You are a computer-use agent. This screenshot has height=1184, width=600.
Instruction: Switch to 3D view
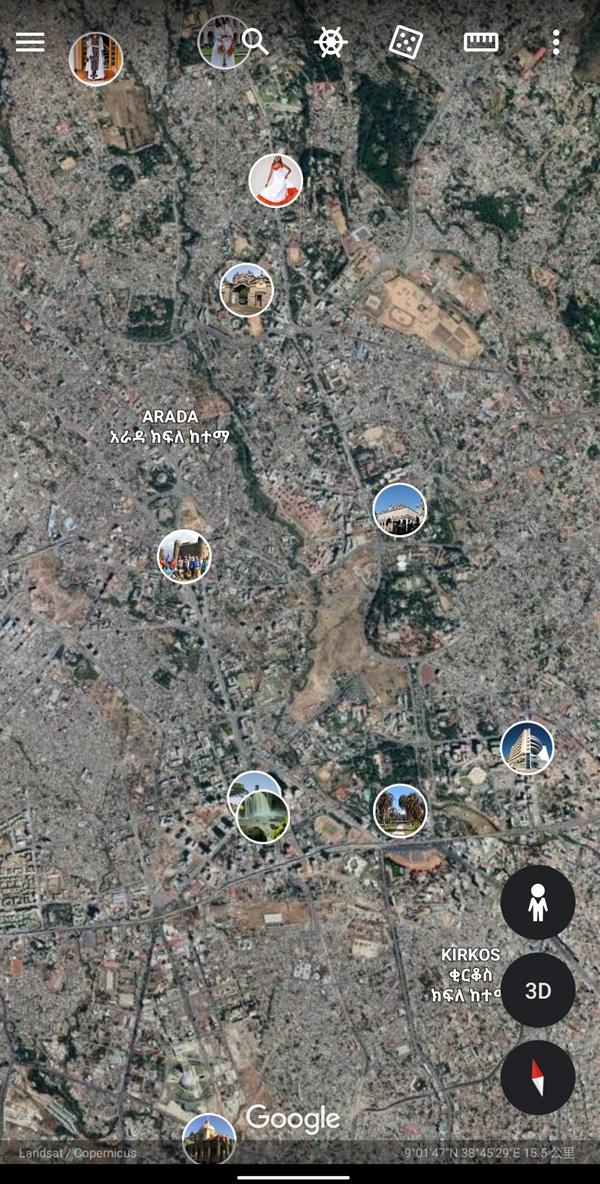point(537,990)
